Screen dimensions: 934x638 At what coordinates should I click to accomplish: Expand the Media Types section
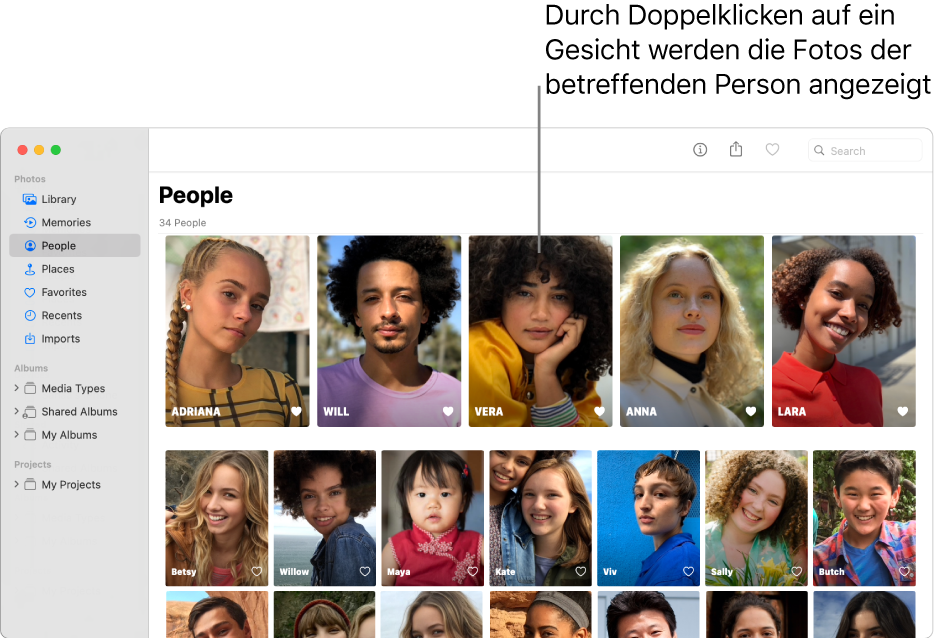(x=16, y=388)
